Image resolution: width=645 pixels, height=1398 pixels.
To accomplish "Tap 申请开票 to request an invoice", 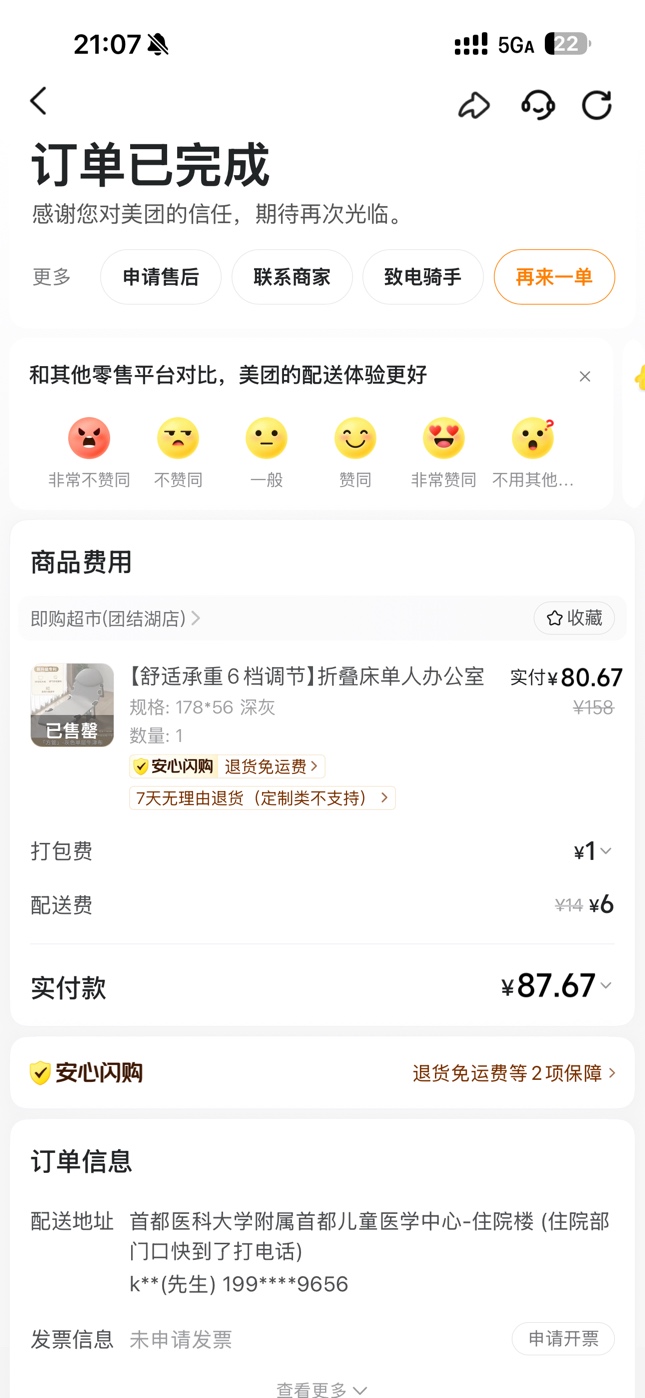I will click(x=563, y=1339).
